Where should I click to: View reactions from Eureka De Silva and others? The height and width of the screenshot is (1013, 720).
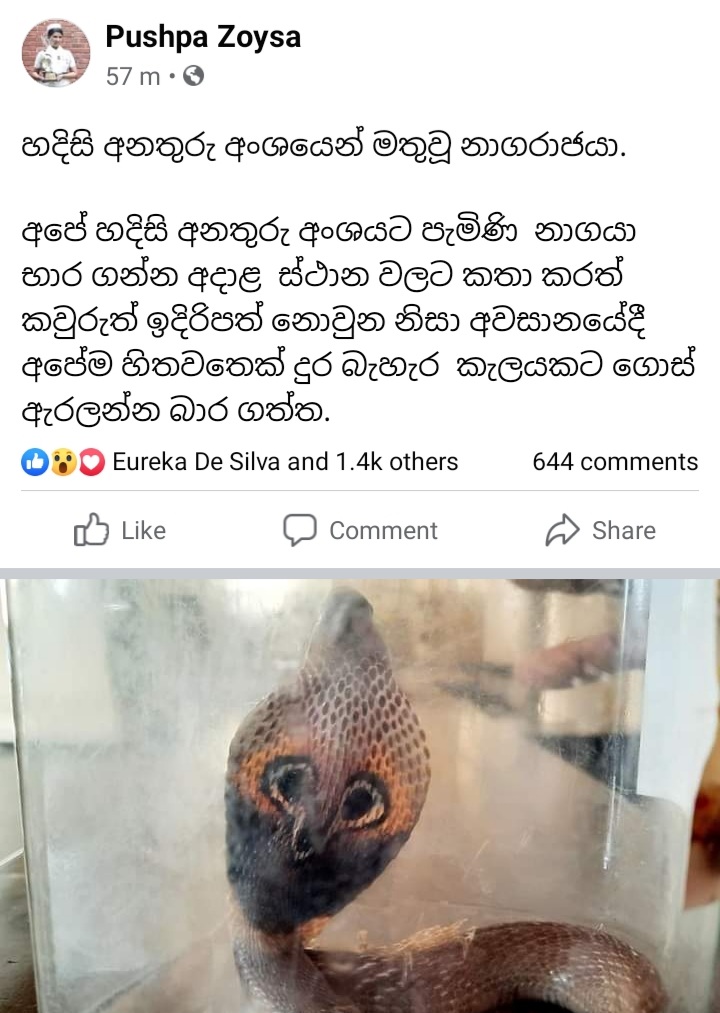[240, 462]
